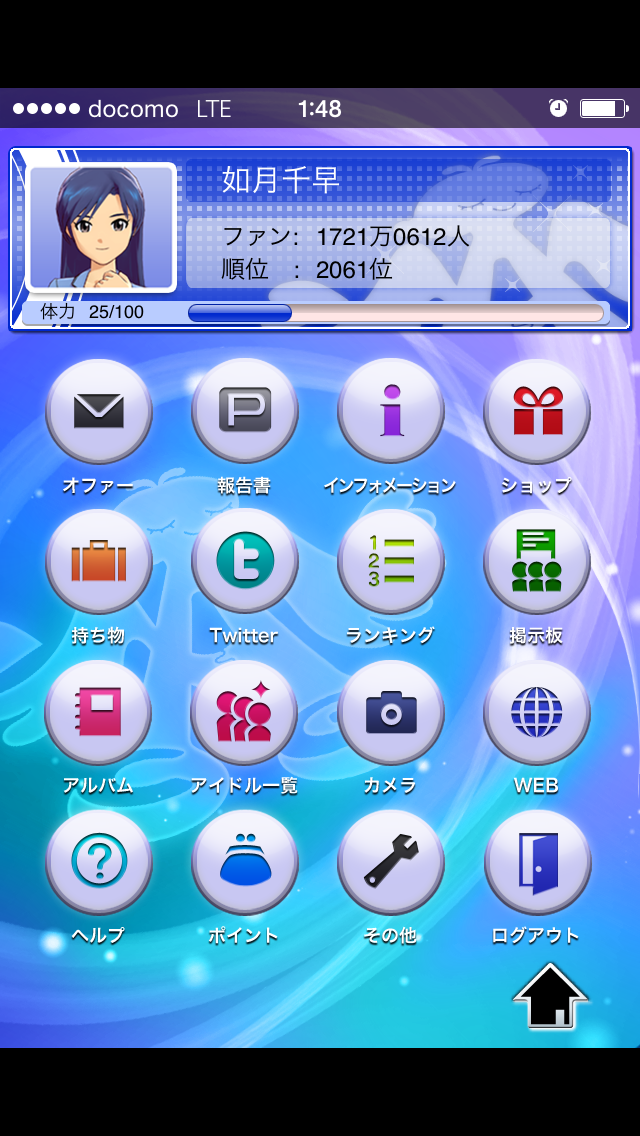Image resolution: width=640 pixels, height=1136 pixels.
Task: Go to the ショップ gift shop
Action: [x=537, y=412]
